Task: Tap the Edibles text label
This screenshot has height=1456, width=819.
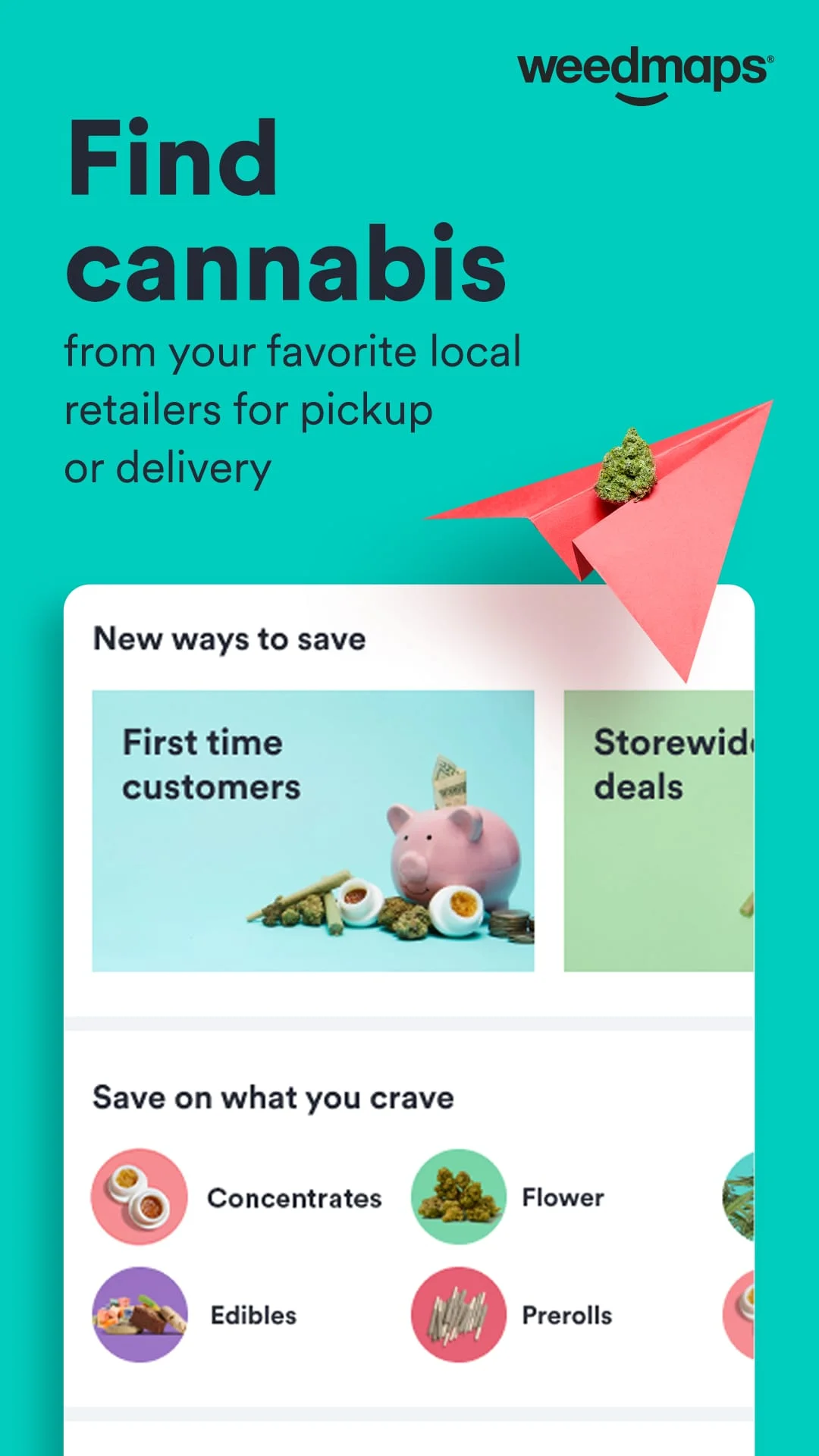Action: [253, 1316]
